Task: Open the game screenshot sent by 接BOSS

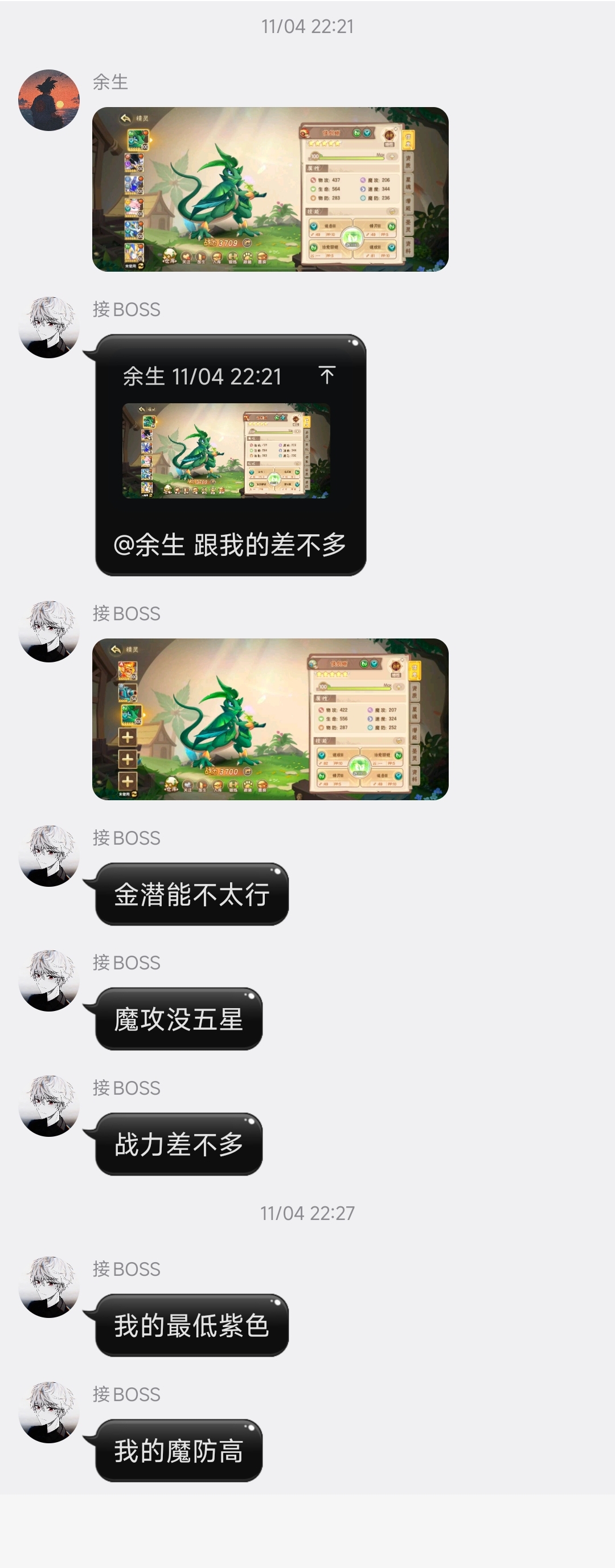Action: tap(270, 719)
